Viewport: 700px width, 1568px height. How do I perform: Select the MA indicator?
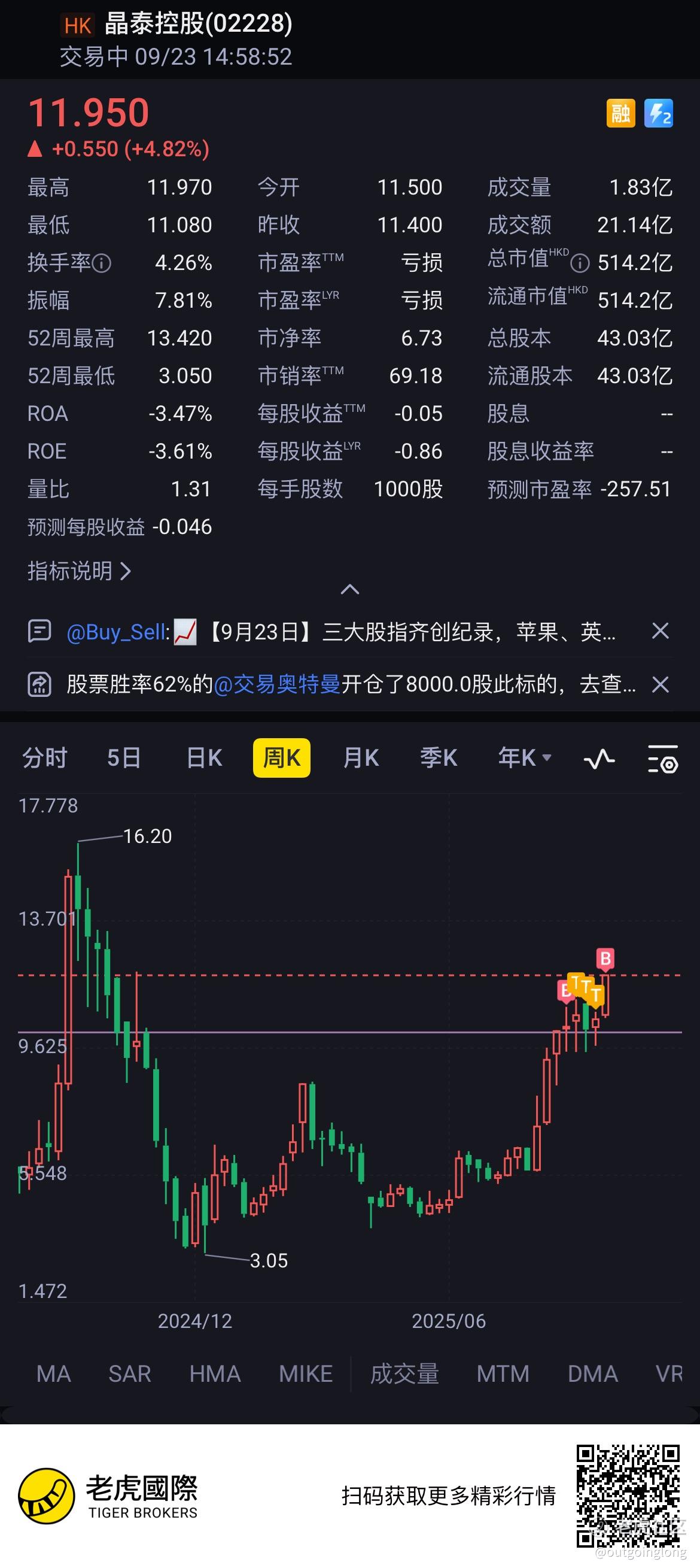(x=53, y=1374)
